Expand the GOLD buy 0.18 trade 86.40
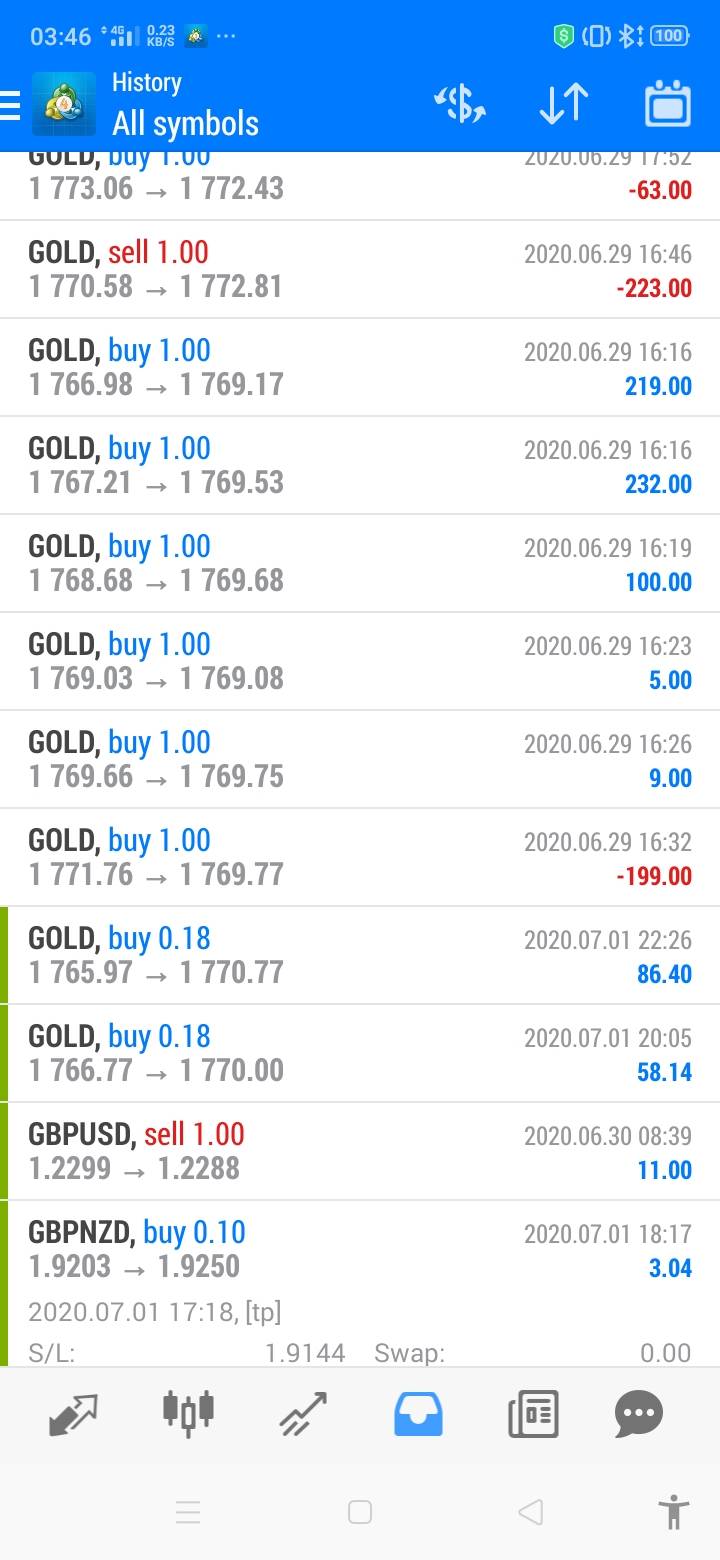This screenshot has width=720, height=1560. coord(360,956)
